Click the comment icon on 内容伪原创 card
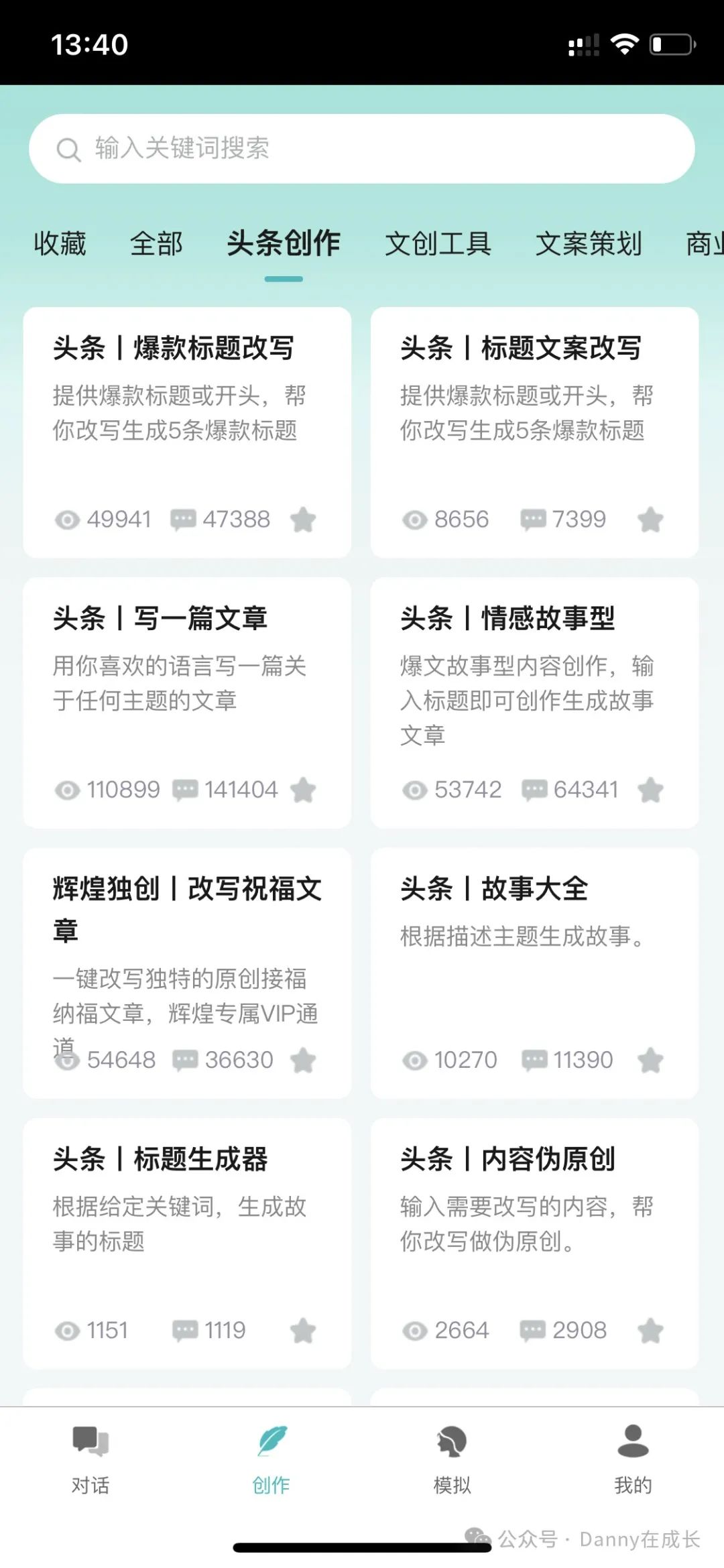 [x=533, y=1330]
